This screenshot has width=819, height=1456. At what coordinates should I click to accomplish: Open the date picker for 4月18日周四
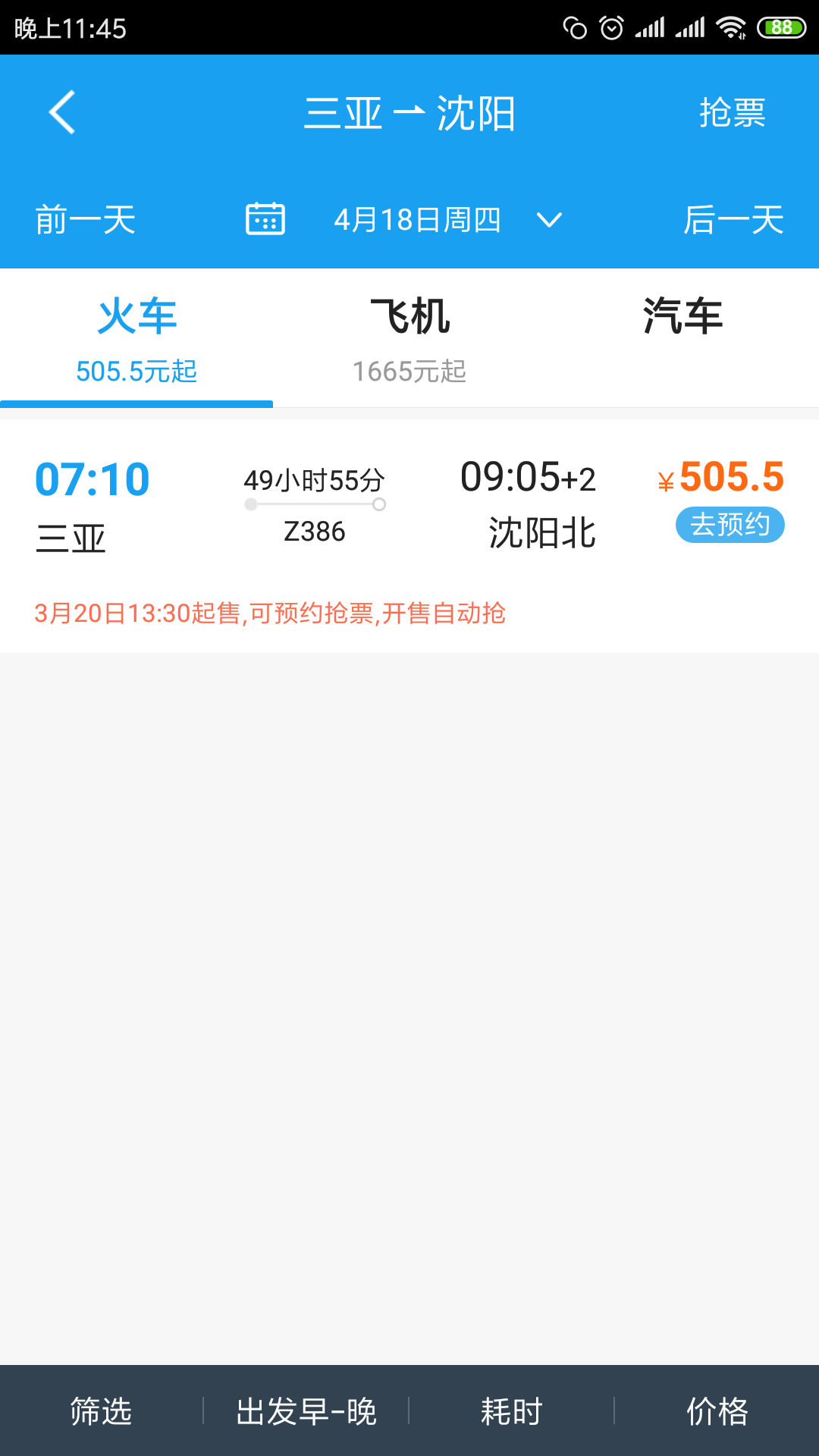404,220
